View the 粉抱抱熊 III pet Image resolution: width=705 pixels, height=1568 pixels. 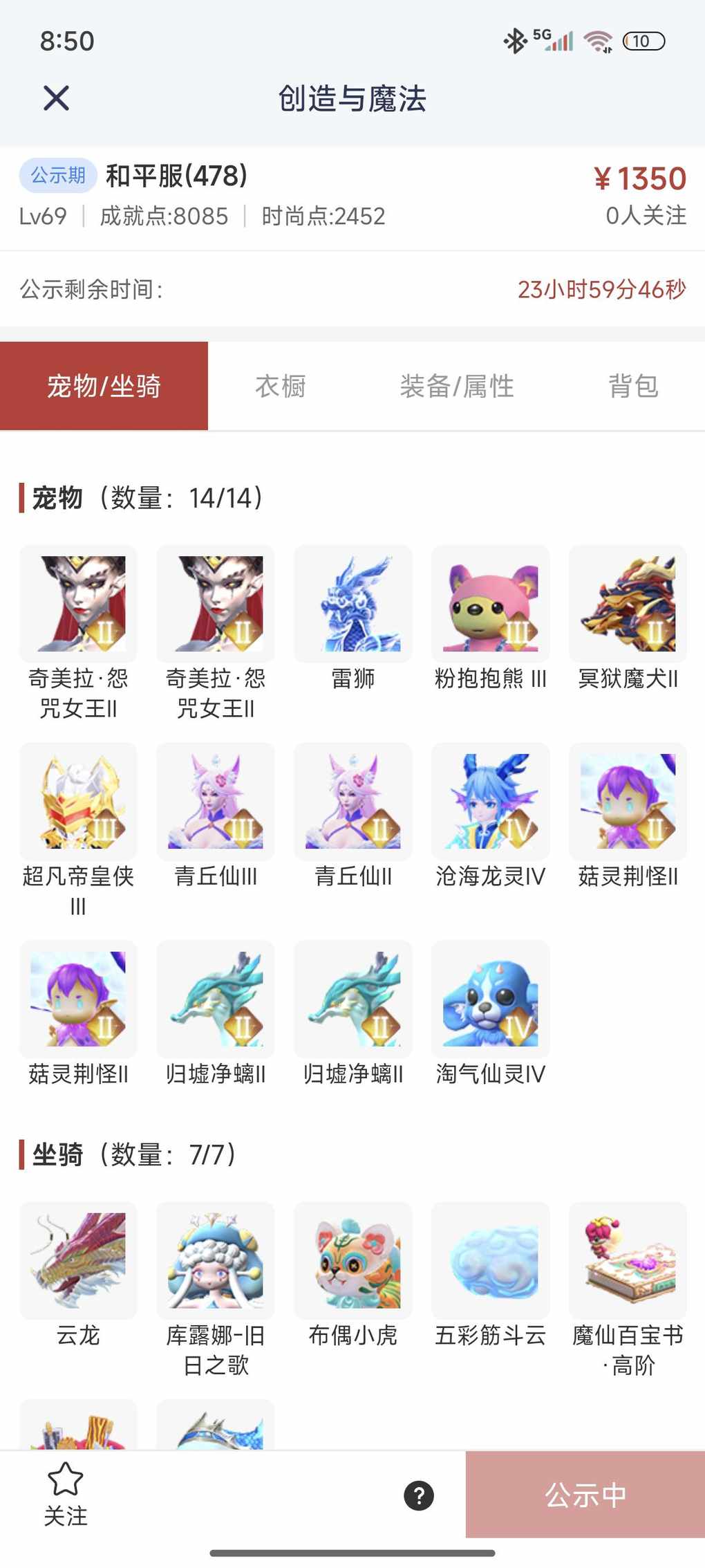click(x=490, y=604)
